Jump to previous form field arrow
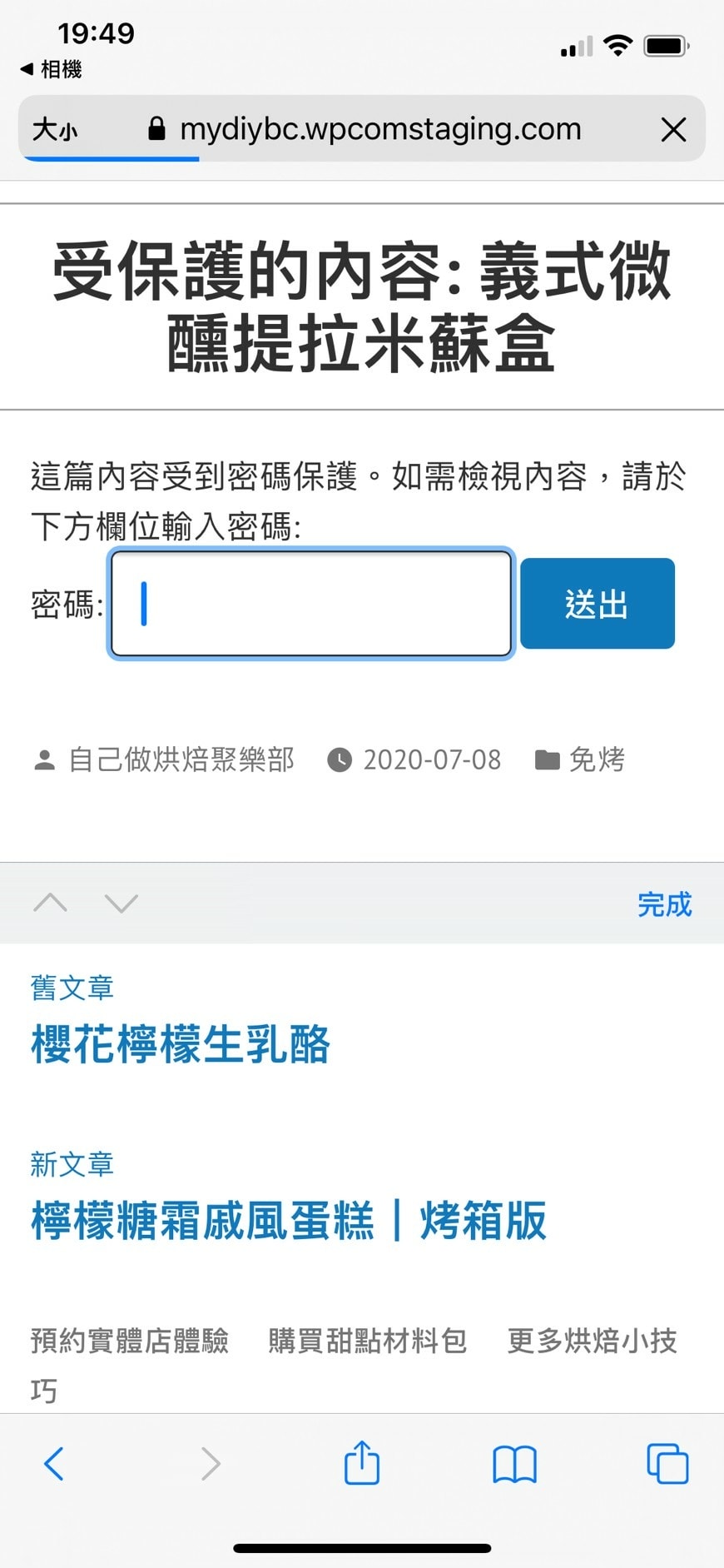 click(50, 903)
